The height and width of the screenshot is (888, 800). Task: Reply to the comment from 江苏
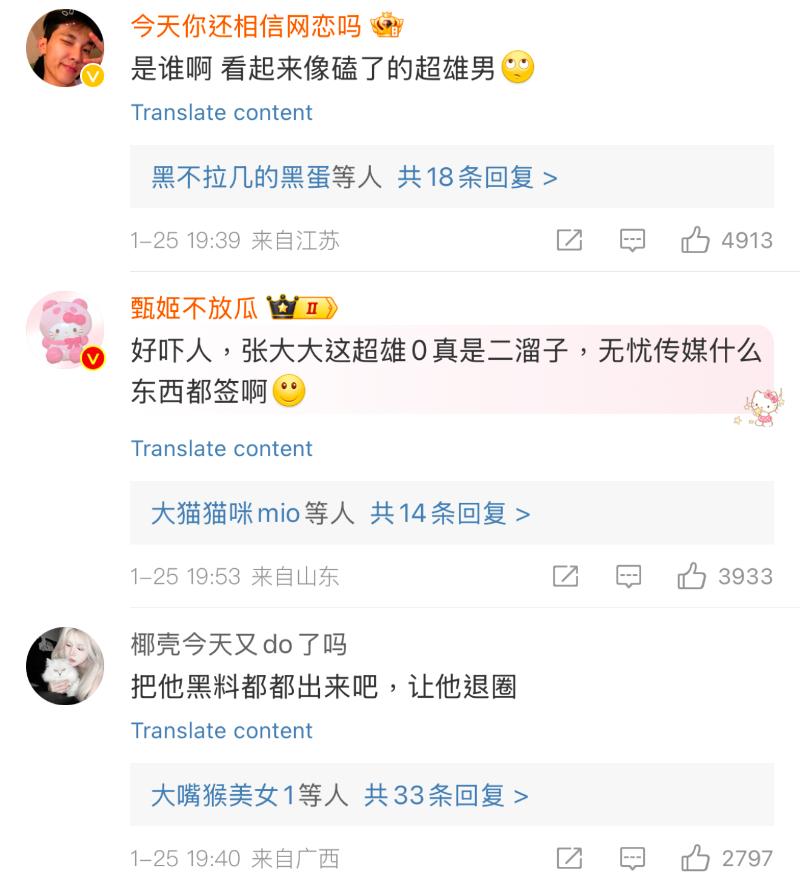click(632, 240)
